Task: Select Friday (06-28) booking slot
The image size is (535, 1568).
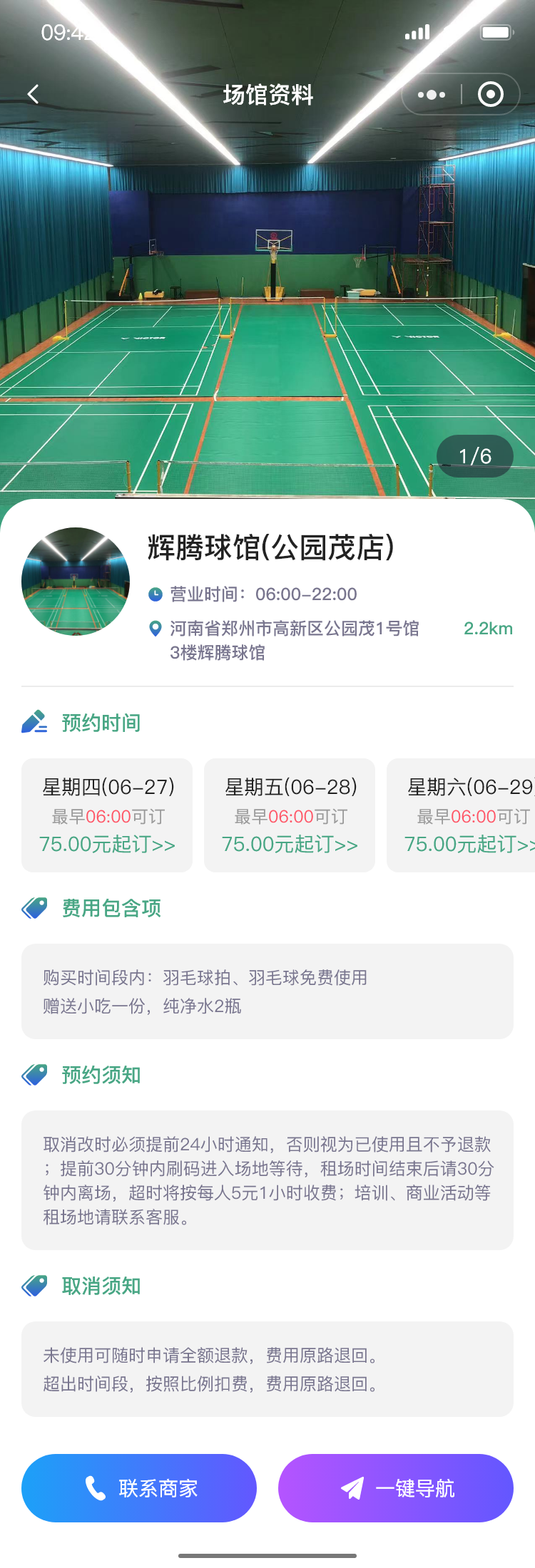Action: 290,815
